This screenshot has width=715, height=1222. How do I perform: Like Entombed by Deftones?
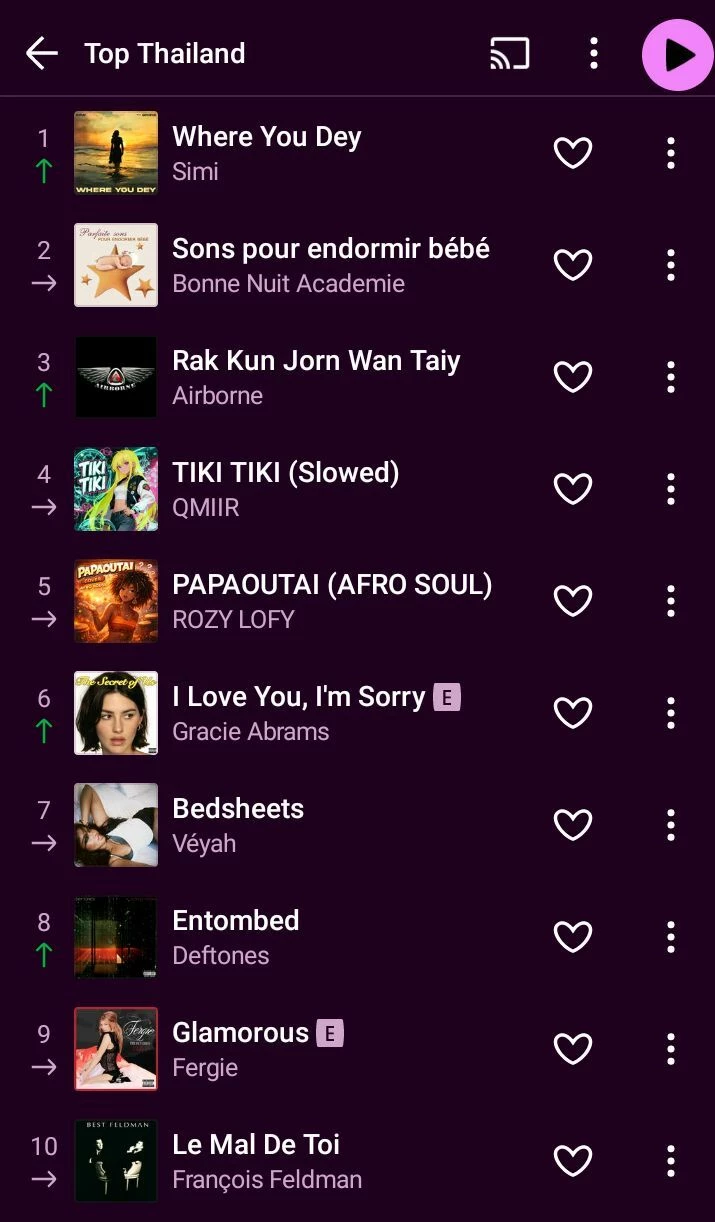tap(573, 937)
